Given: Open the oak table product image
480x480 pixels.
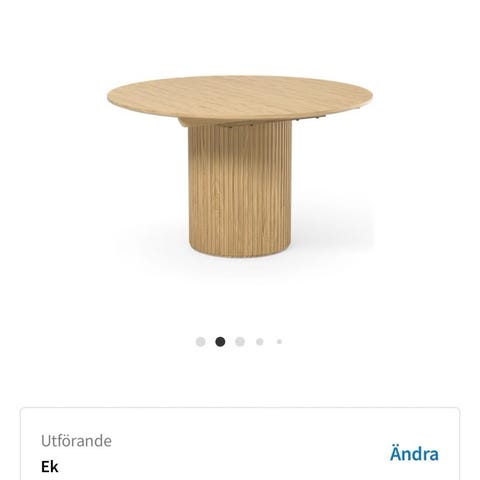Looking at the screenshot, I should coord(240,167).
